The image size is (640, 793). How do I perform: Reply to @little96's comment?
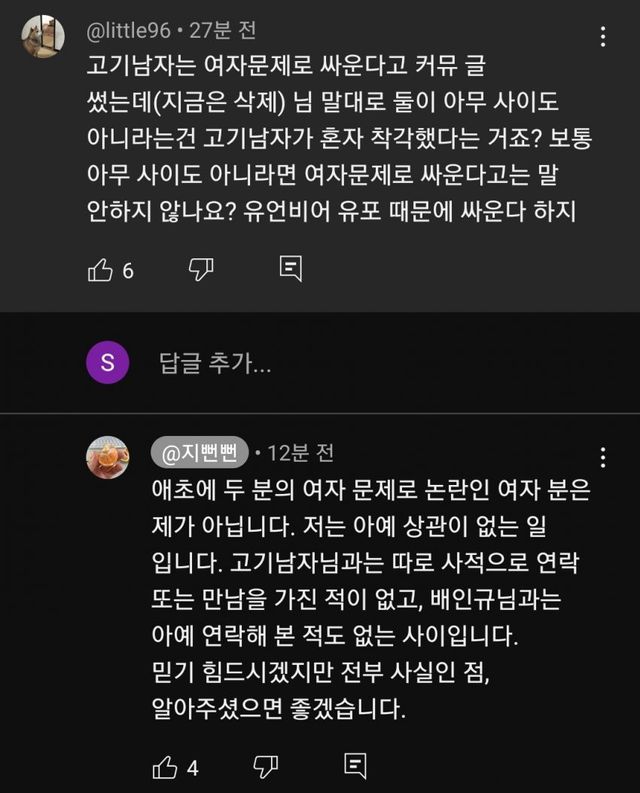(x=291, y=269)
